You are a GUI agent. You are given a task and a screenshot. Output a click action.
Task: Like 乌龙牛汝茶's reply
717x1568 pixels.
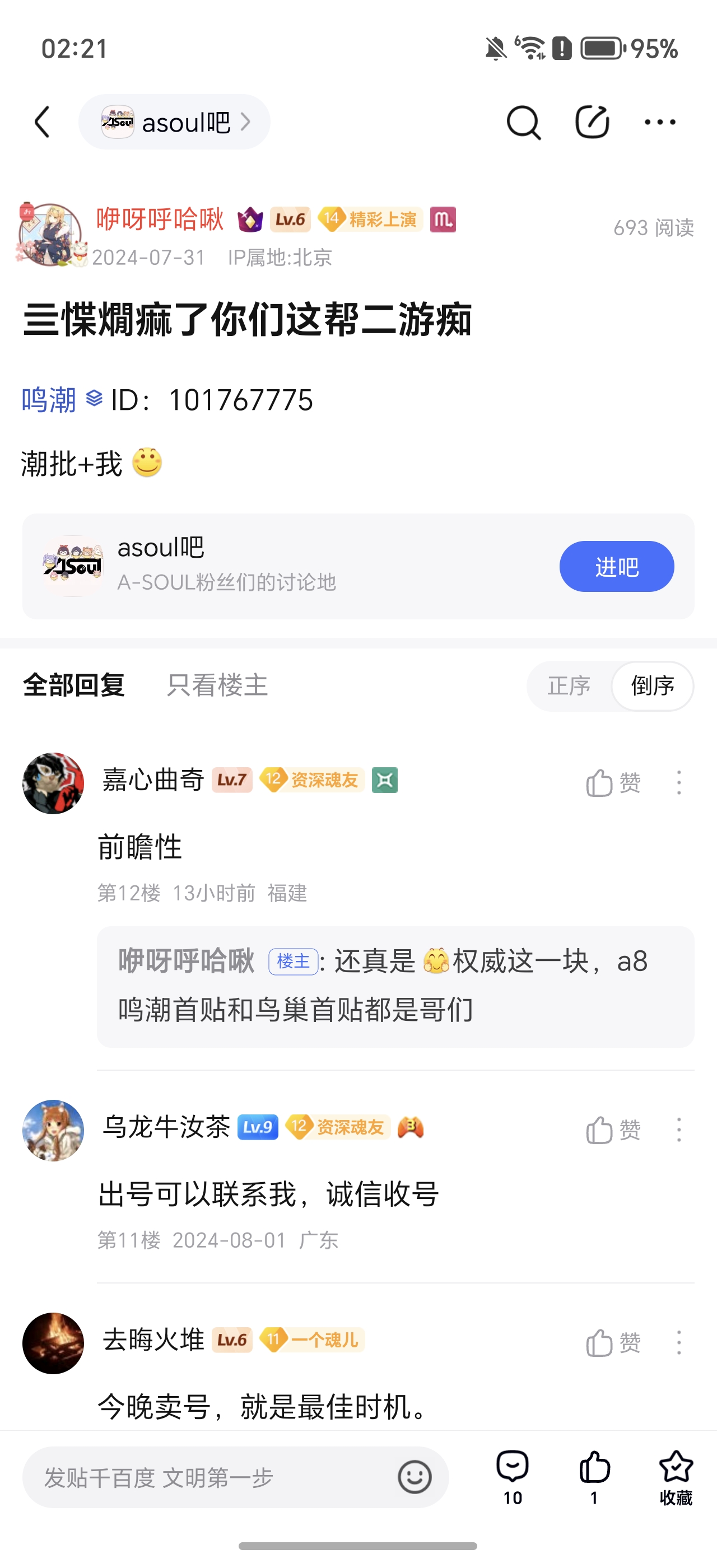(612, 1130)
